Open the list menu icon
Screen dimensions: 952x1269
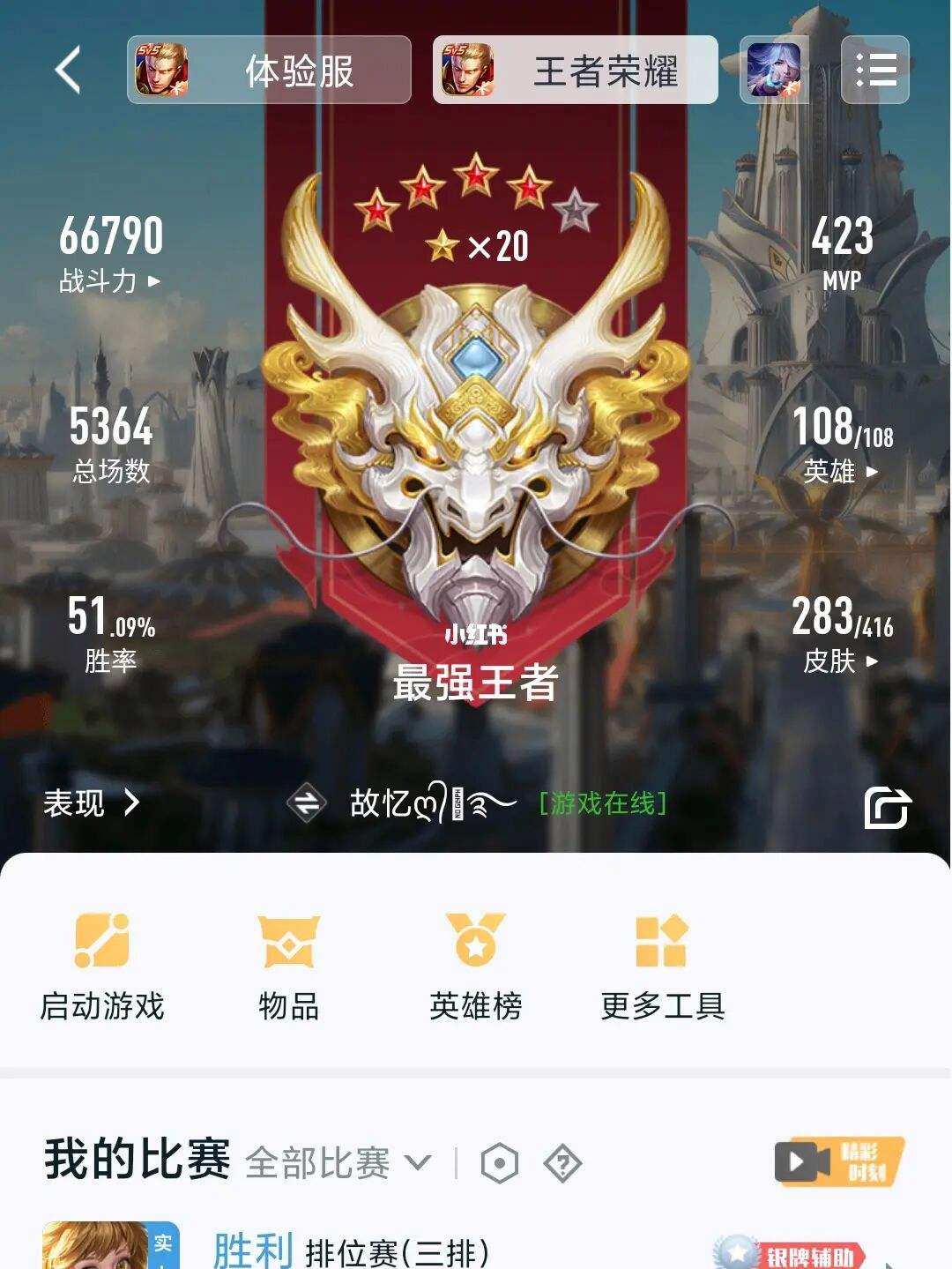[875, 71]
